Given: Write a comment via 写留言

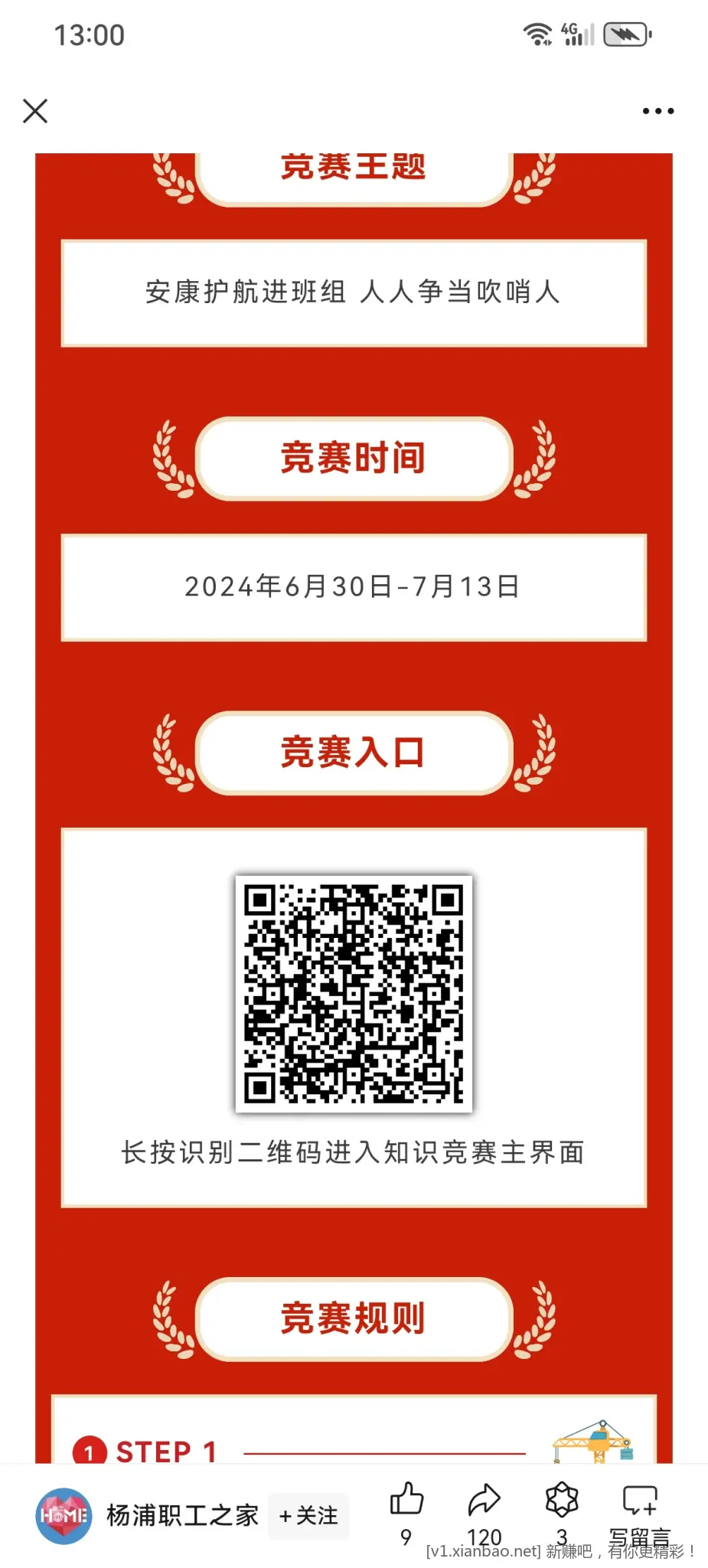Looking at the screenshot, I should pyautogui.click(x=640, y=1501).
